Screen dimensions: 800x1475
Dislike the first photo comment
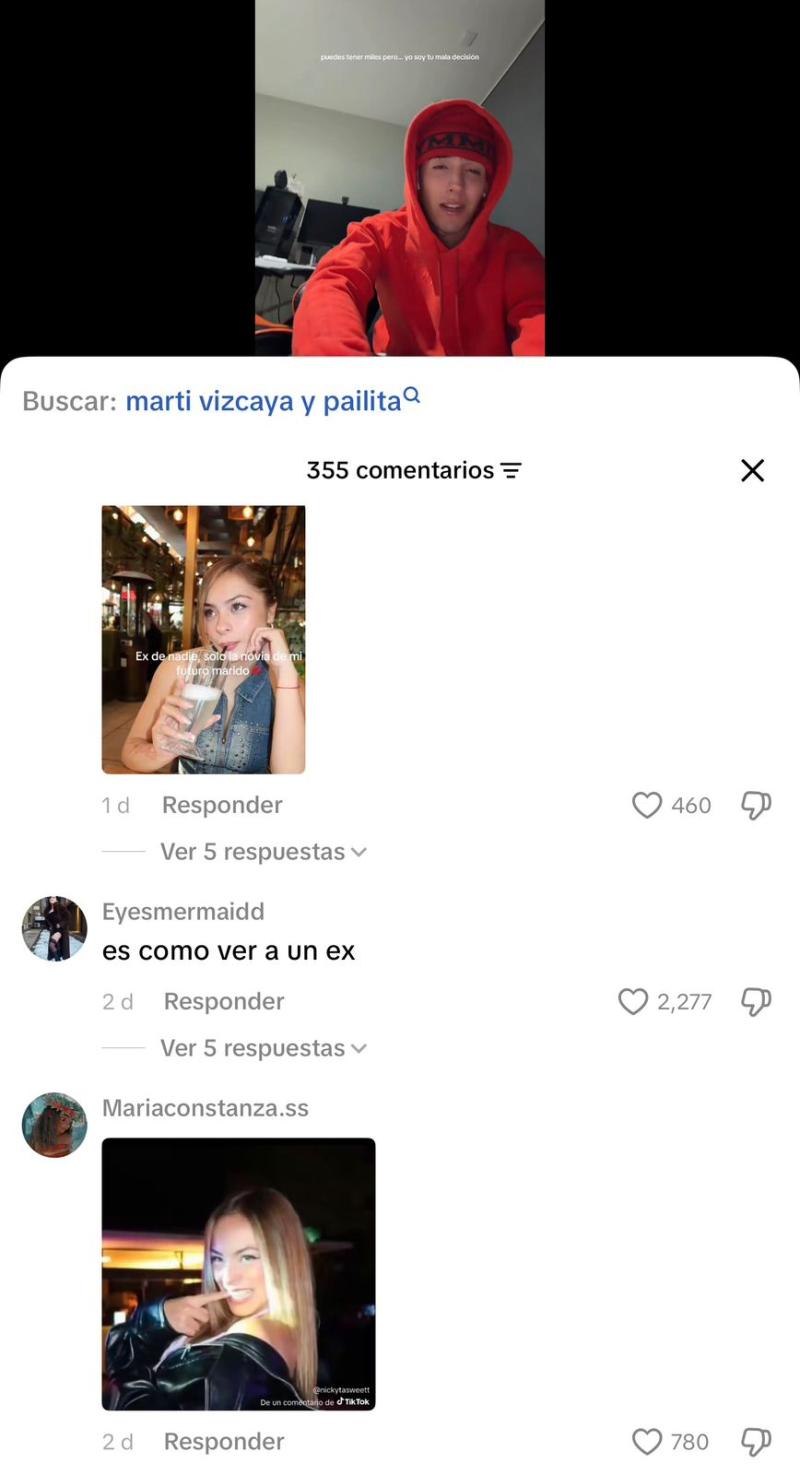(x=757, y=805)
